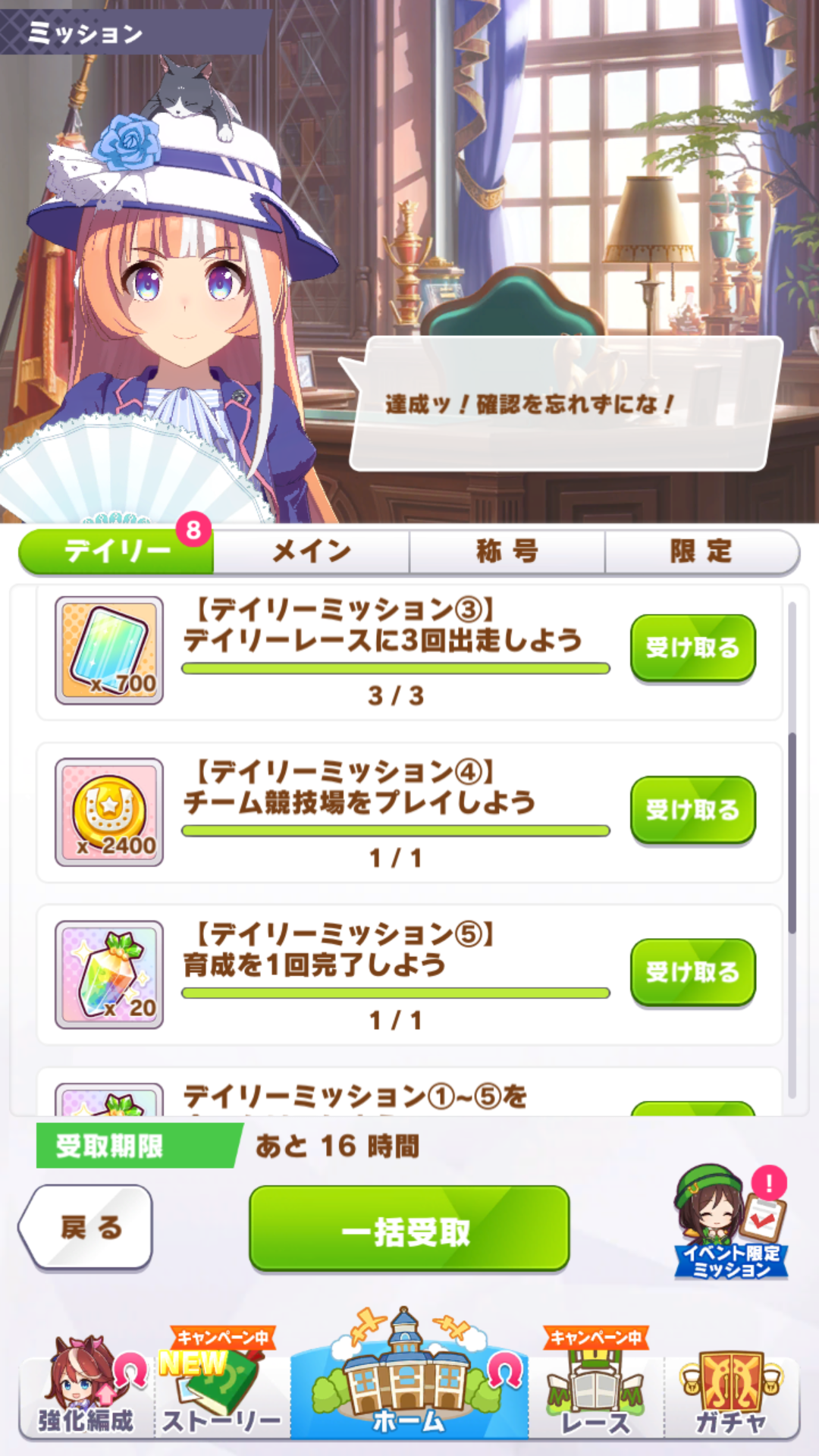Claim reward for デイリーミッション⑤
Viewport: 819px width, 1456px height.
692,972
